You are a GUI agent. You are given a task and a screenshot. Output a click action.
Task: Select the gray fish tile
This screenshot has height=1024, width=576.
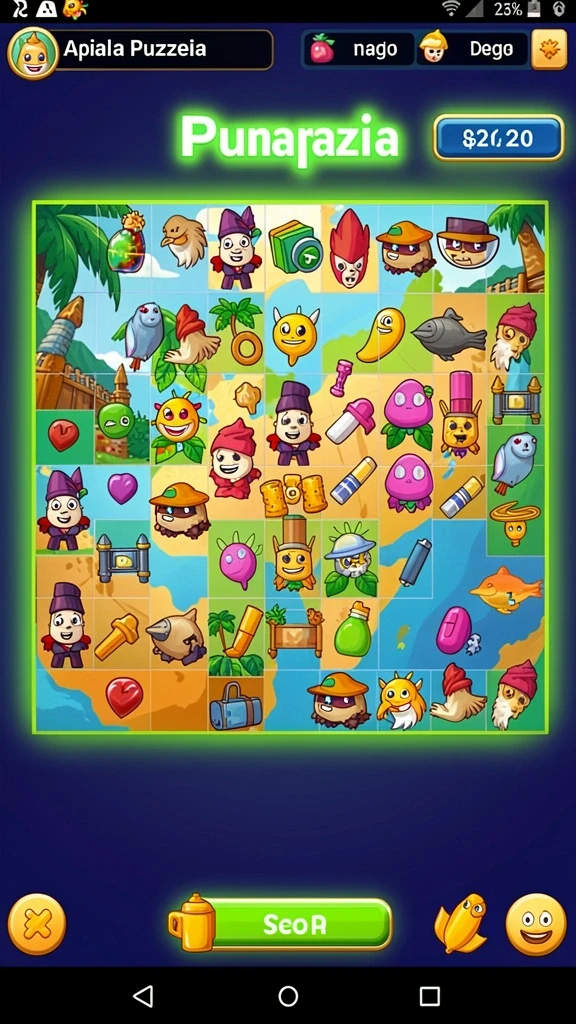coord(450,334)
